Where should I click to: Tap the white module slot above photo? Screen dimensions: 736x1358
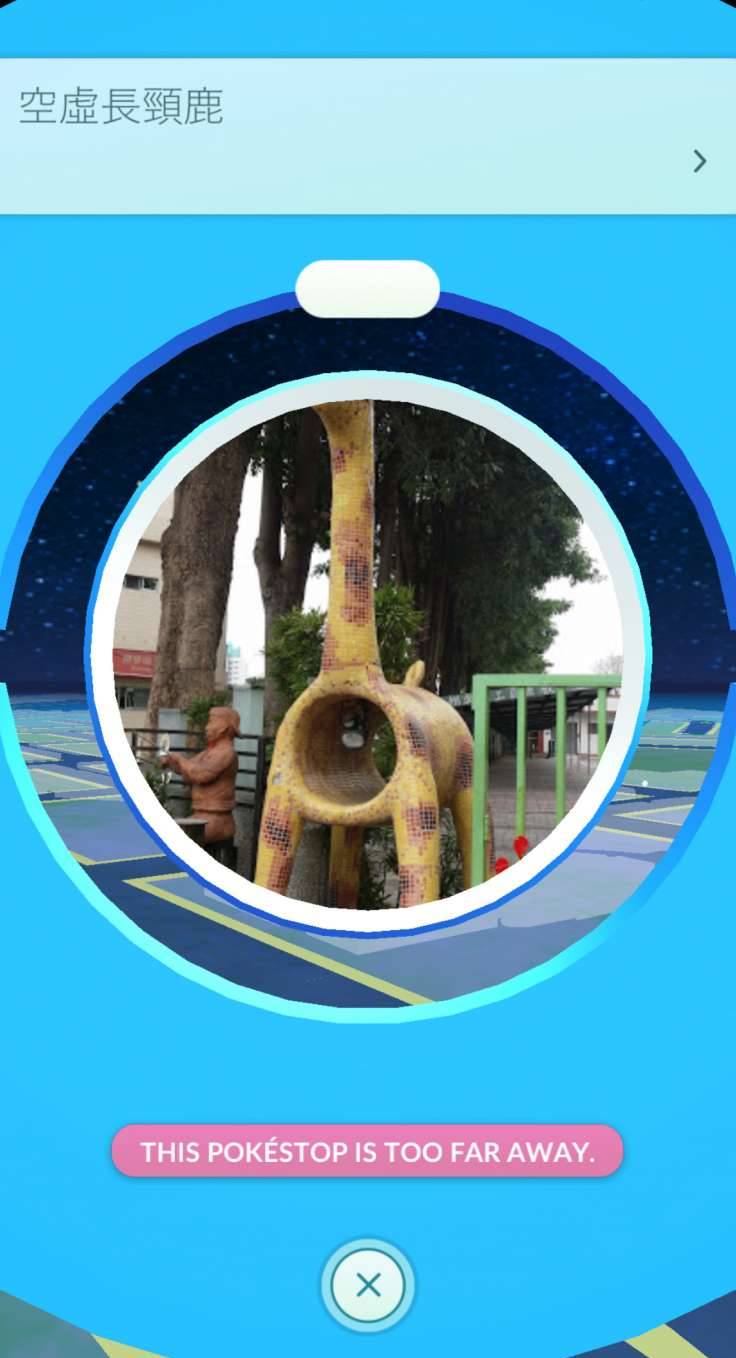click(368, 289)
